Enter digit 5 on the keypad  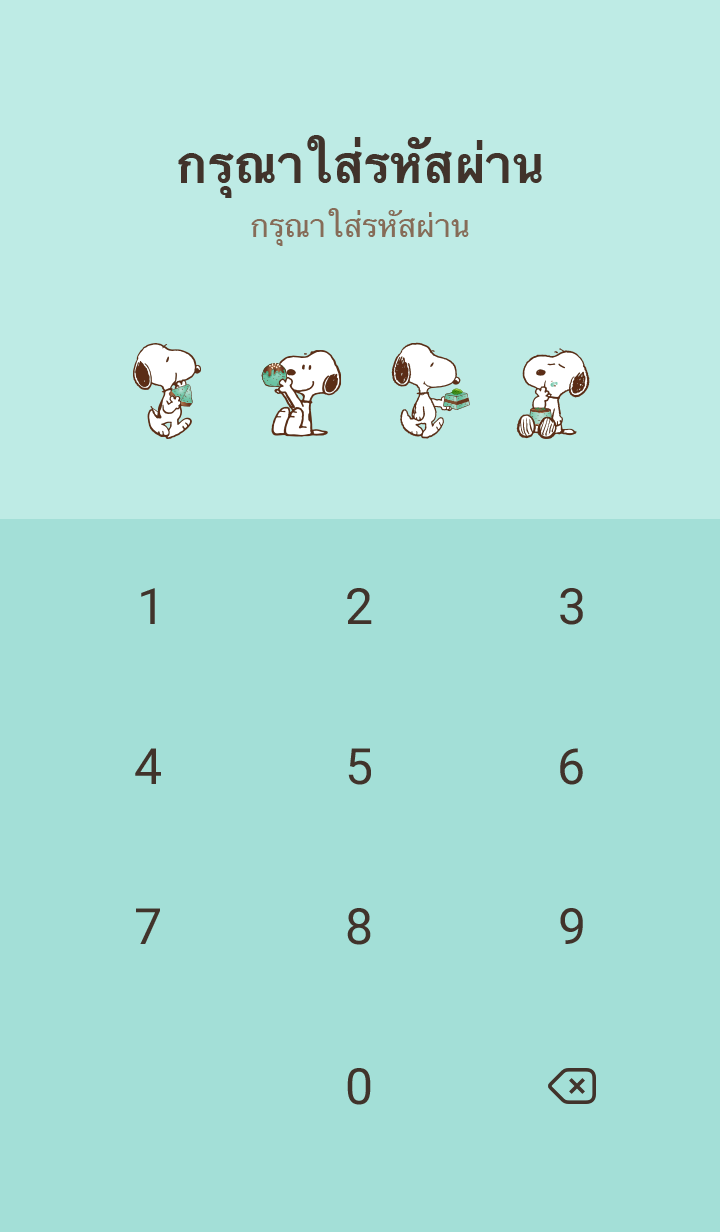click(x=359, y=767)
